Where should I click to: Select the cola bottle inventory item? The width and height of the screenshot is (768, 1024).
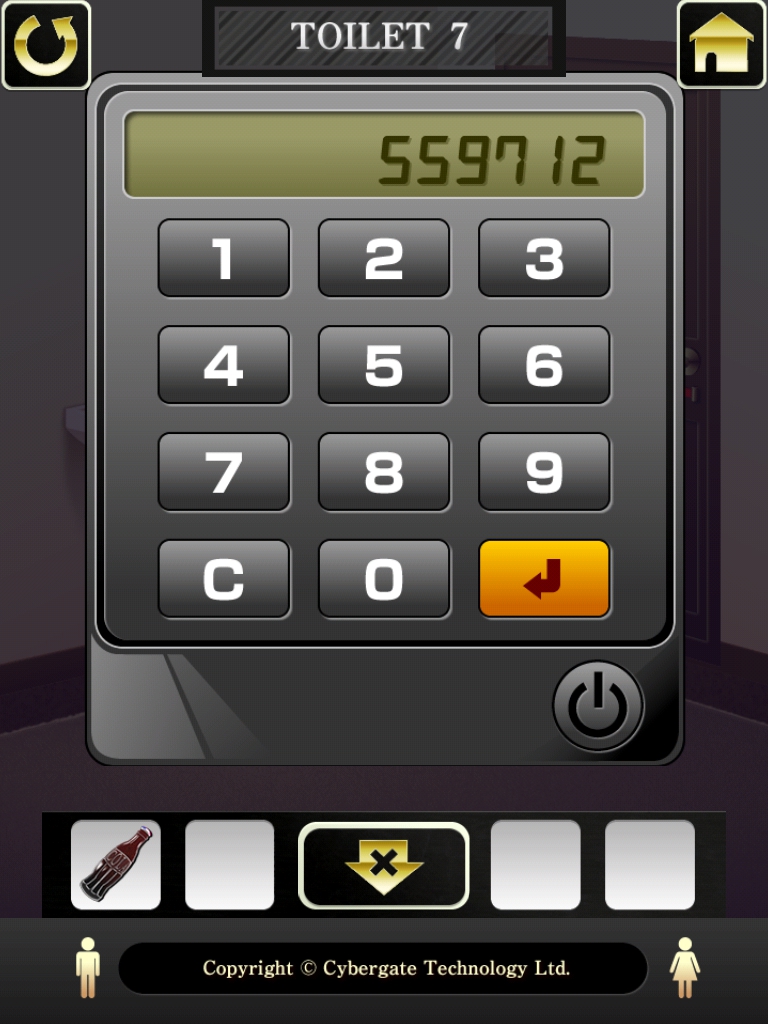(116, 864)
